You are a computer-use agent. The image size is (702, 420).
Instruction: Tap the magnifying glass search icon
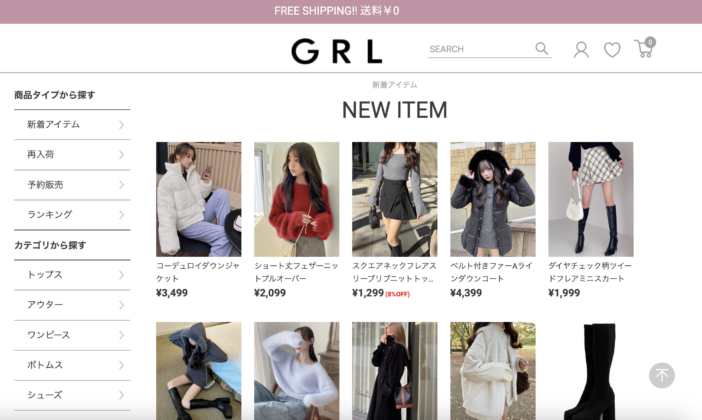point(542,49)
